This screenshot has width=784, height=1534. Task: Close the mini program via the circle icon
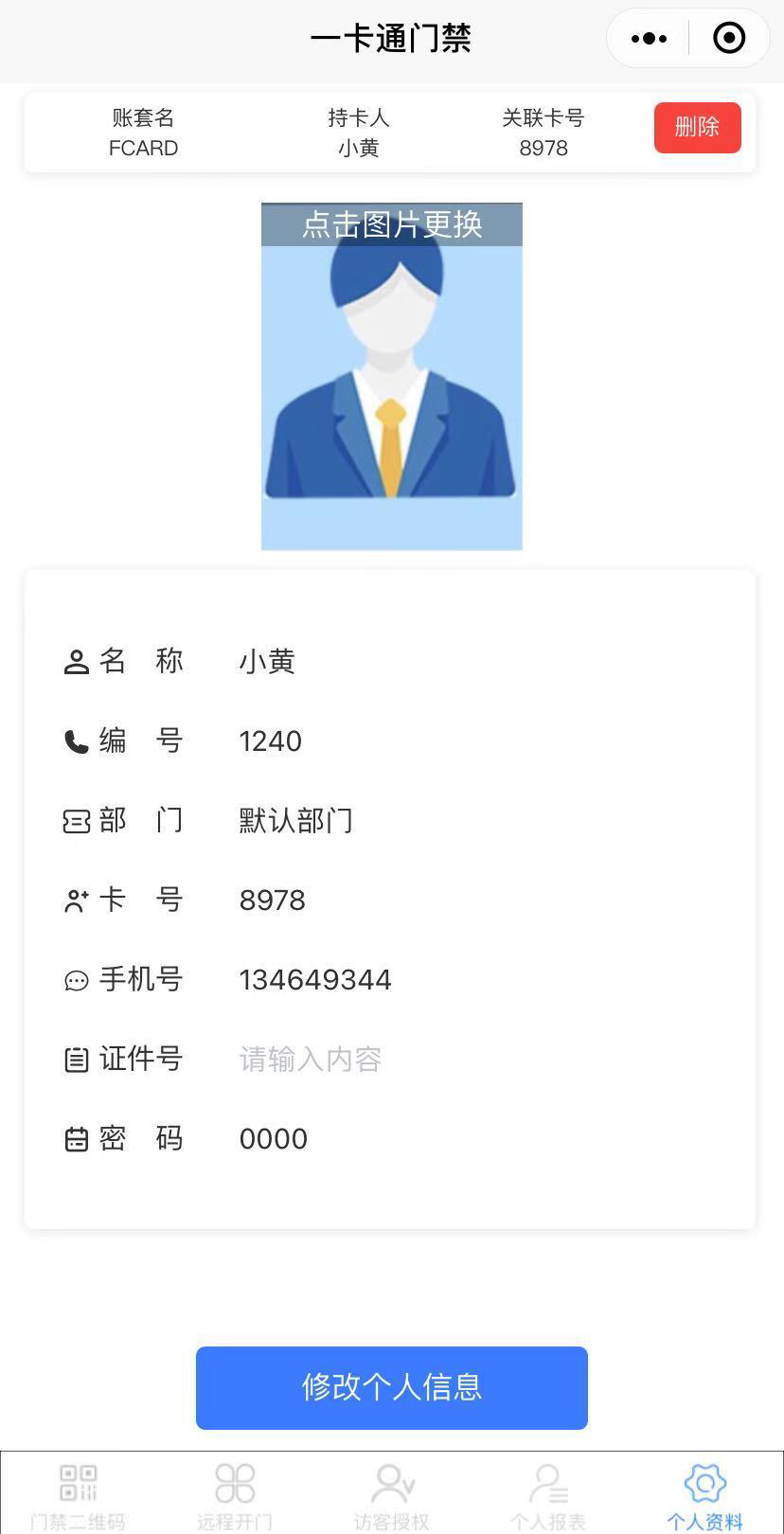[x=728, y=39]
